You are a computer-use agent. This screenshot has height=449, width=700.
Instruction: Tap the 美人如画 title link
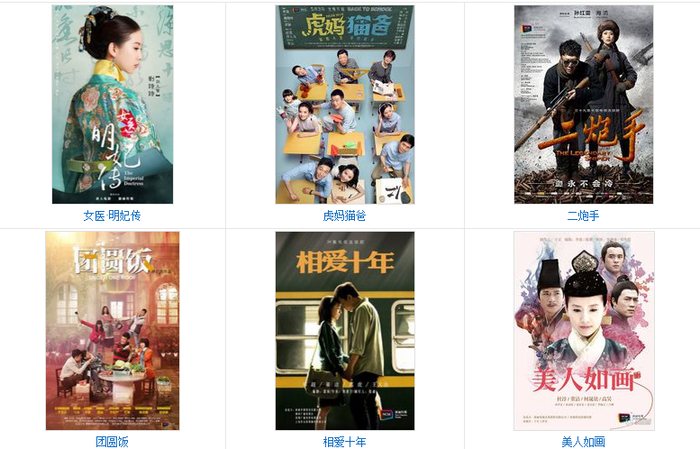pyautogui.click(x=583, y=441)
